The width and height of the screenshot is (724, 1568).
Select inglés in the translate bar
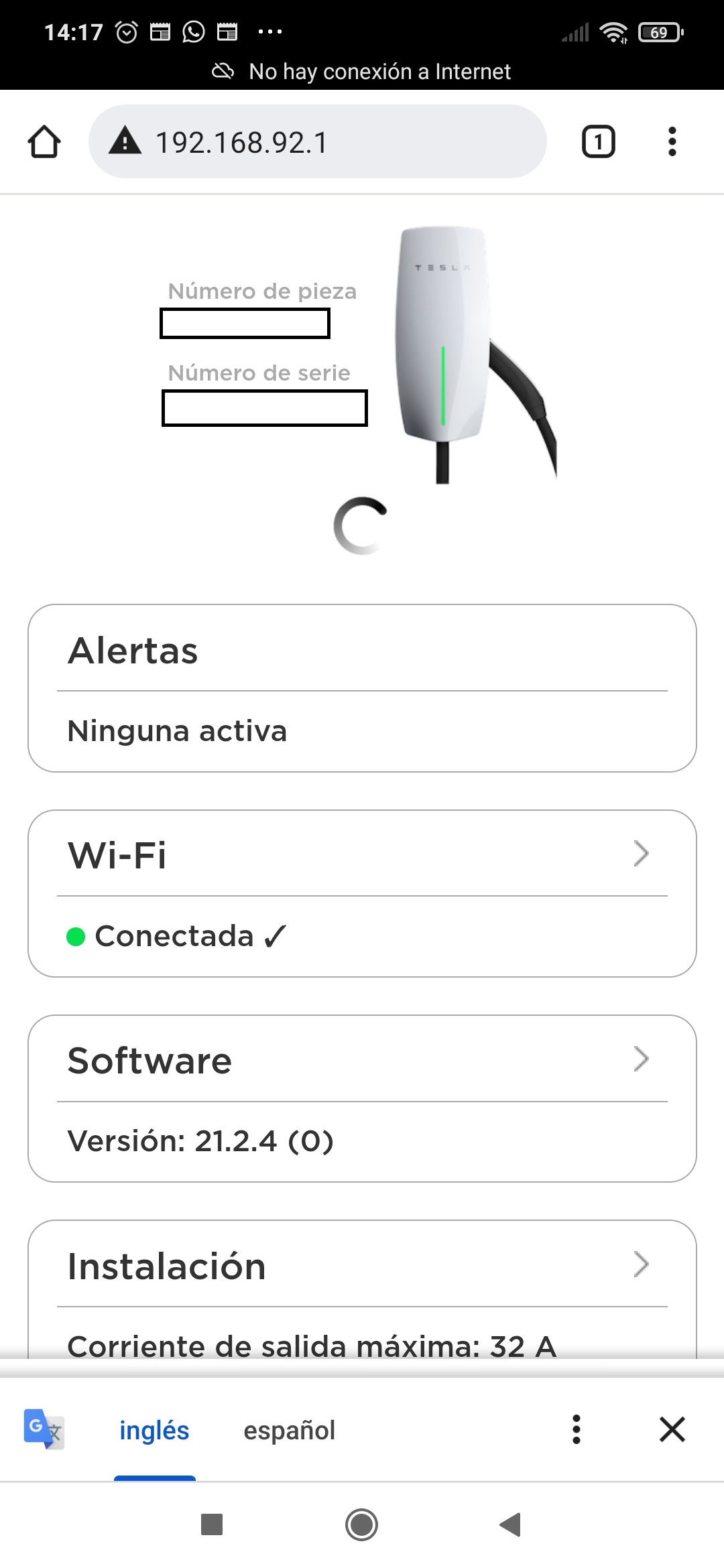154,1430
